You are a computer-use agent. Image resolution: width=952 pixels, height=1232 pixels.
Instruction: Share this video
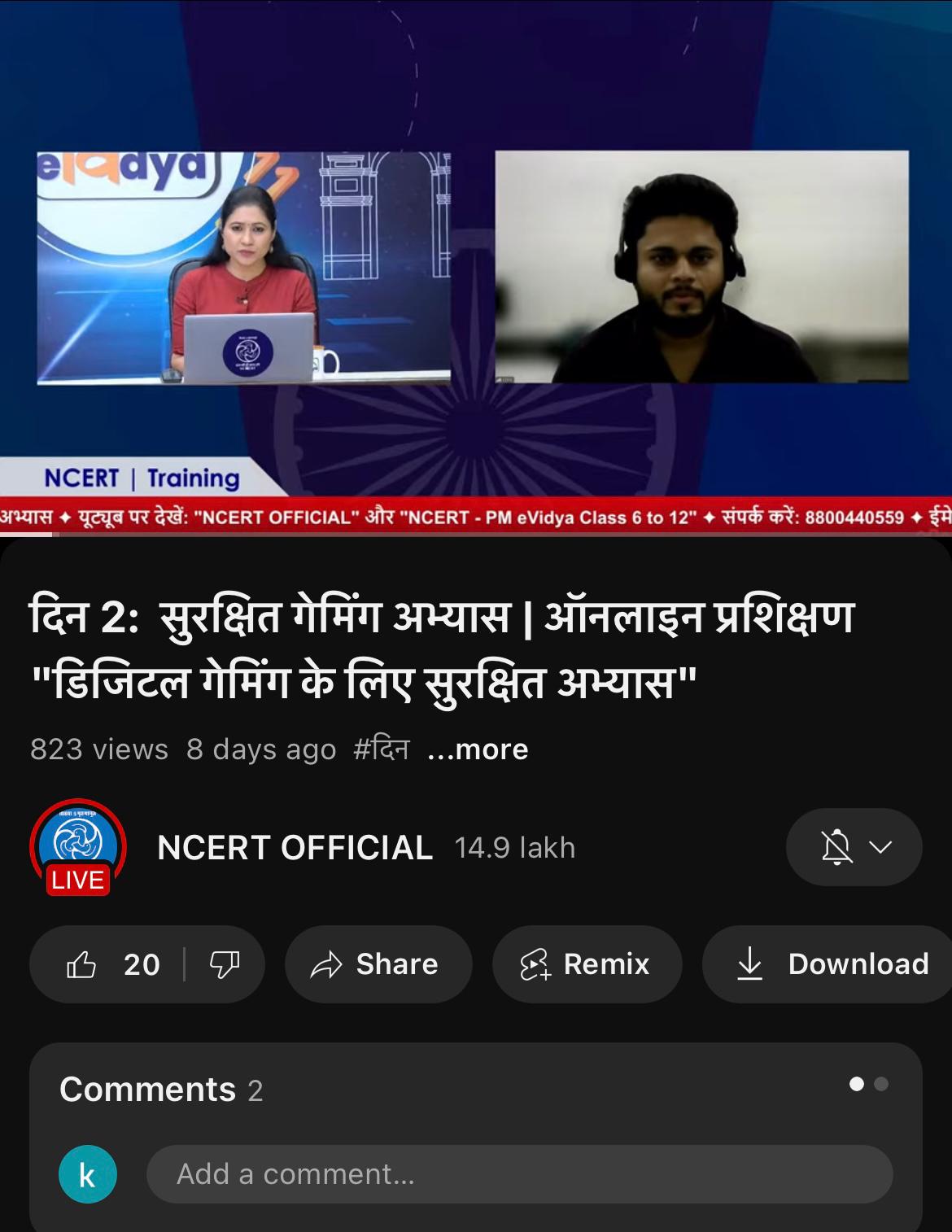[x=378, y=964]
